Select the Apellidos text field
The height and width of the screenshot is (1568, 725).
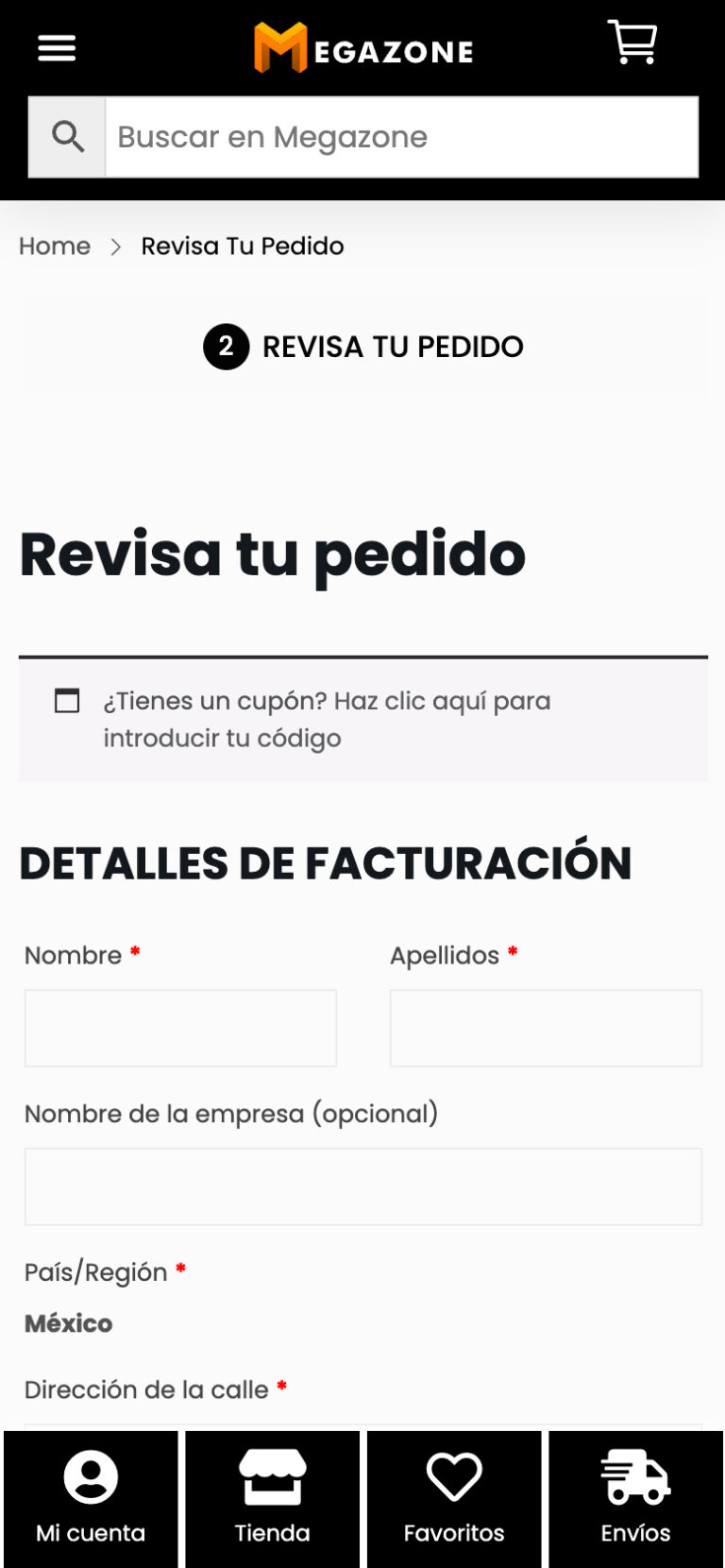[546, 1028]
